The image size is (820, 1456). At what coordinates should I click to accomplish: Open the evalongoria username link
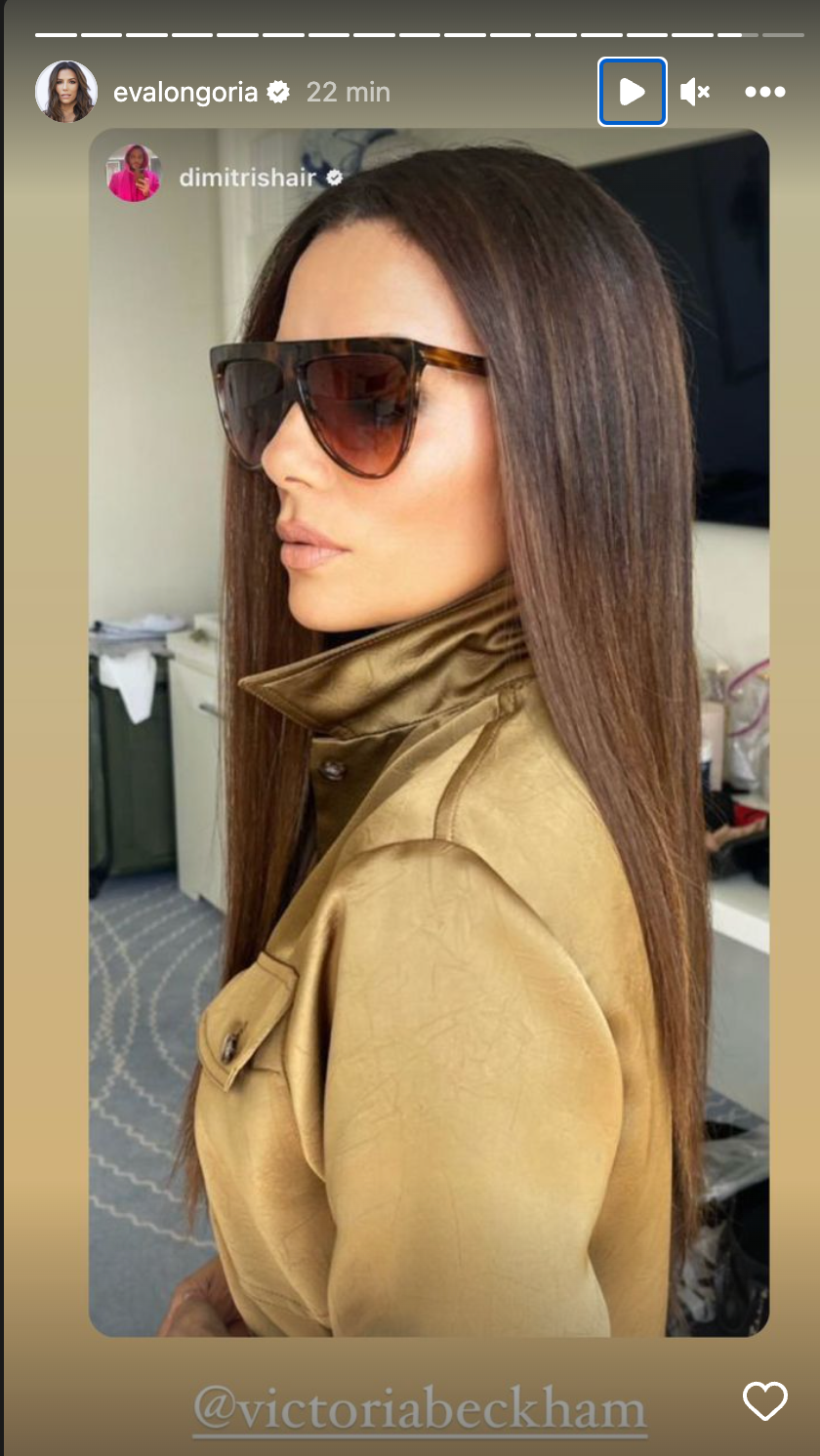pyautogui.click(x=185, y=93)
